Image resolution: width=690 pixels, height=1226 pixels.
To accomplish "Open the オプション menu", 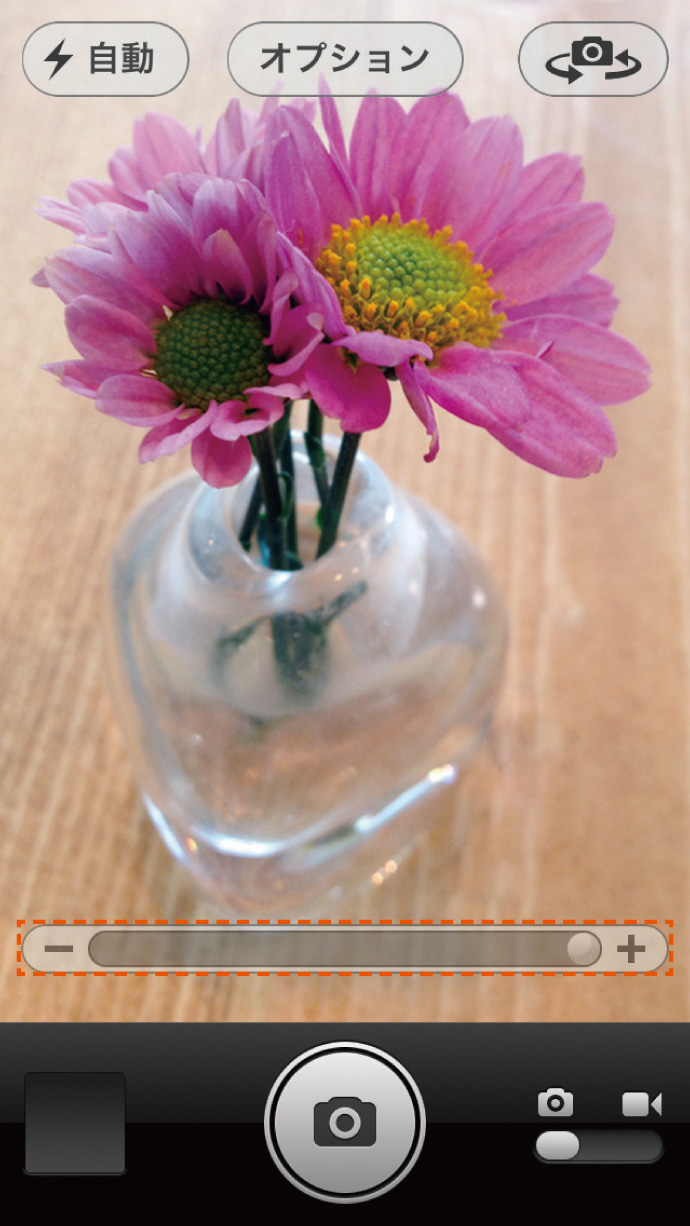I will tap(345, 59).
